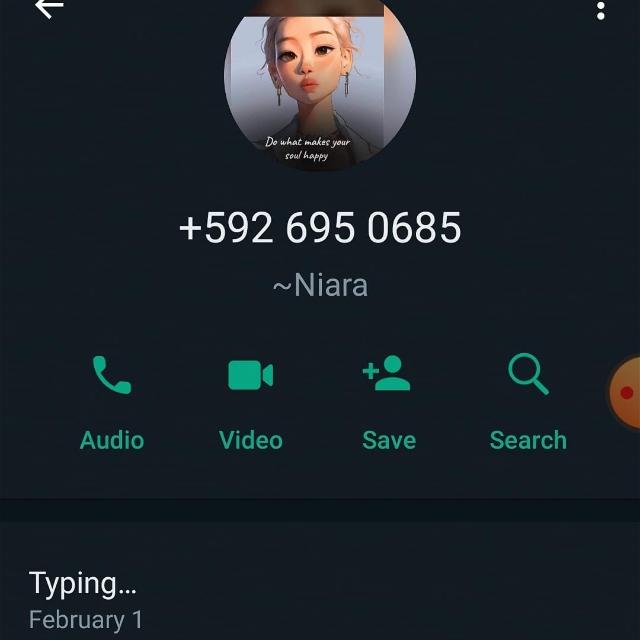View Niara's profile picture
Viewport: 640px width, 640px height.
[x=319, y=85]
